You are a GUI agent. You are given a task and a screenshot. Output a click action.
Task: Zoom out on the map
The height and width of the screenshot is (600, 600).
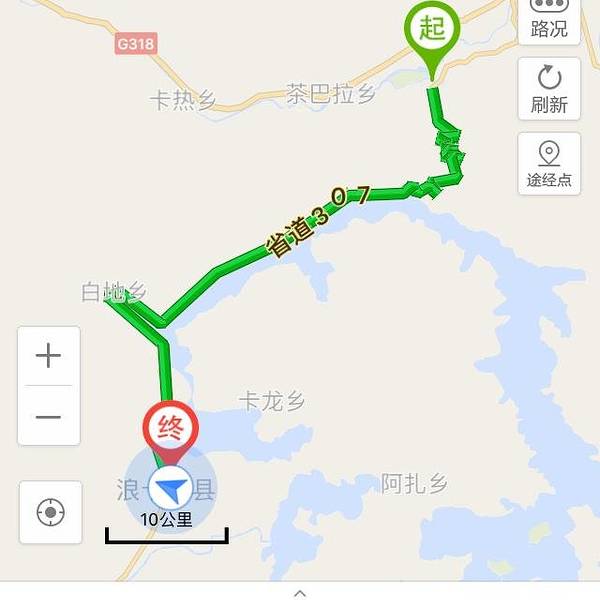tap(48, 416)
